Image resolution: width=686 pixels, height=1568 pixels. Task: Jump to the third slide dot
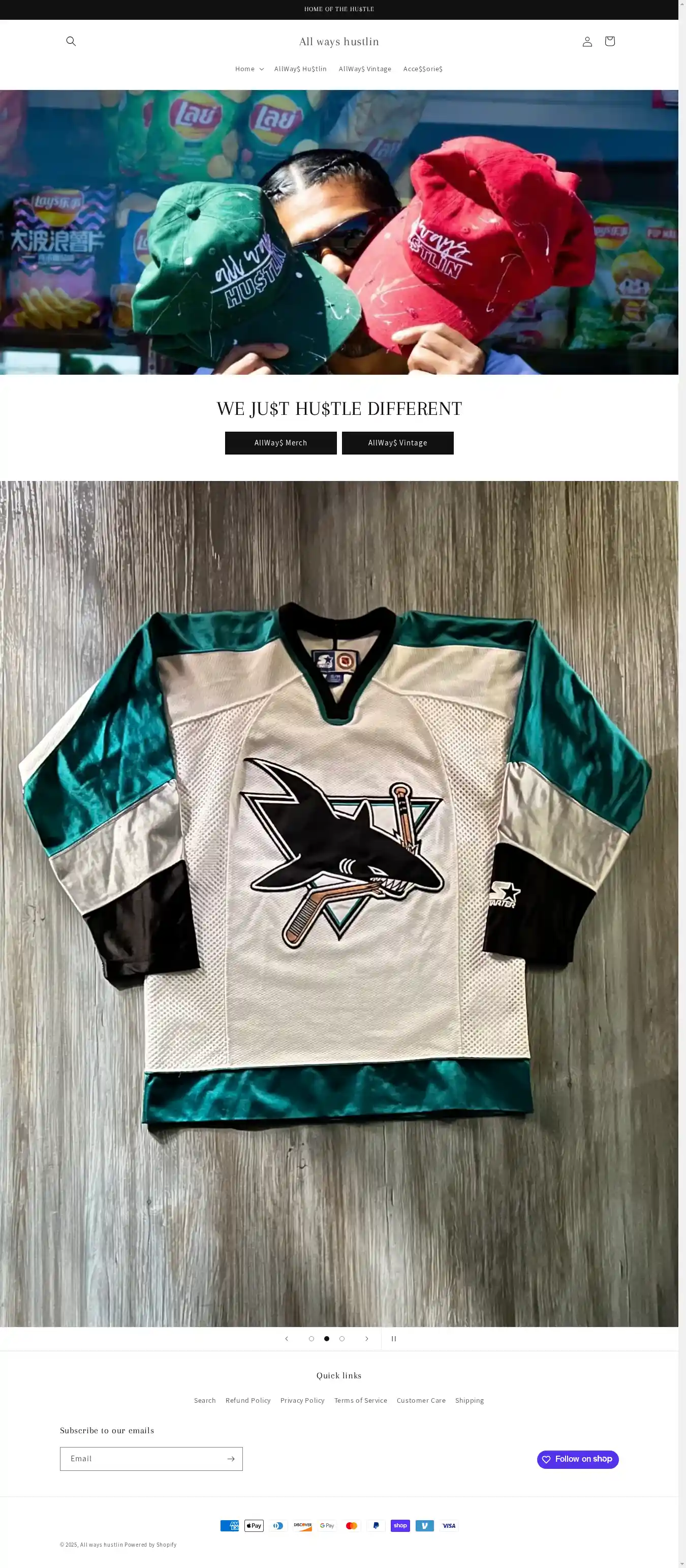(342, 1339)
